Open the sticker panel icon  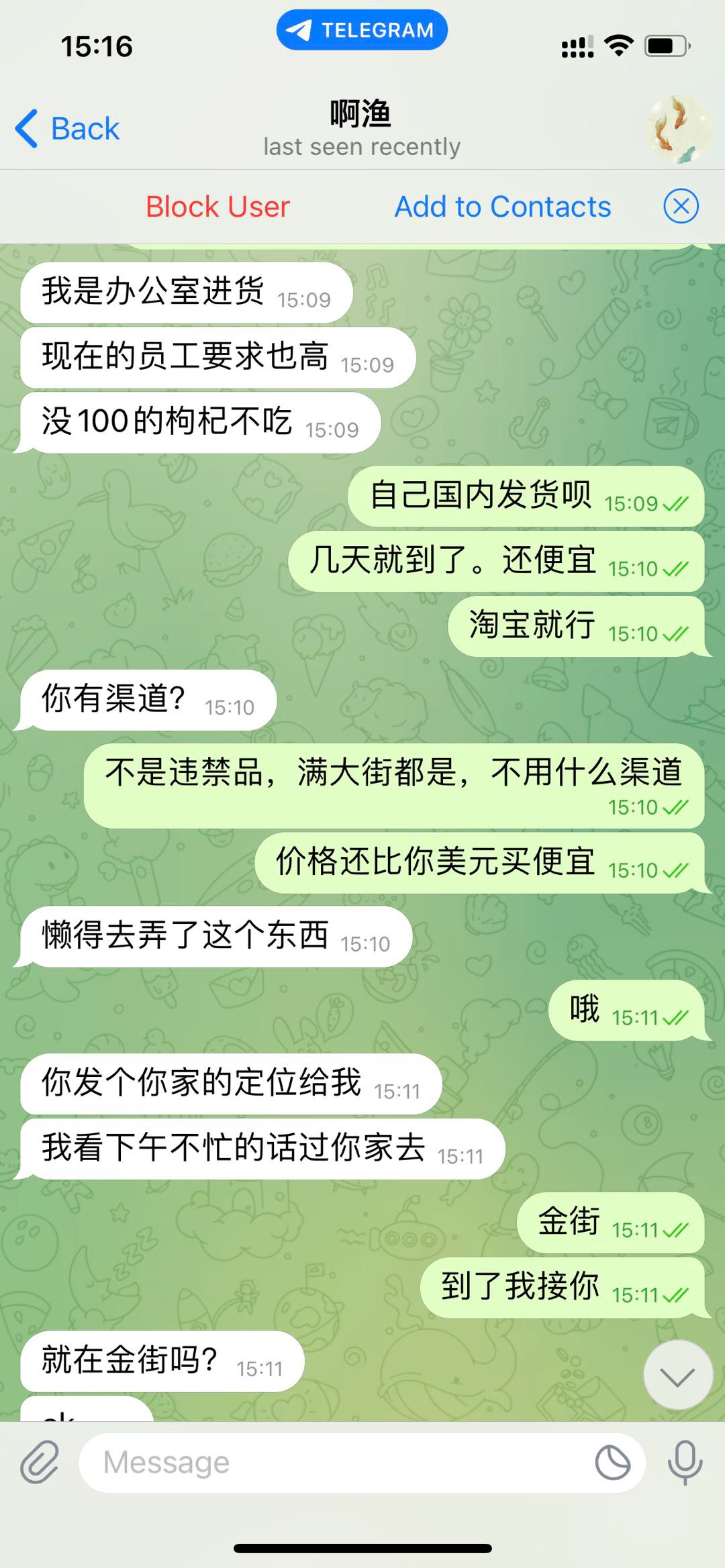[612, 1463]
